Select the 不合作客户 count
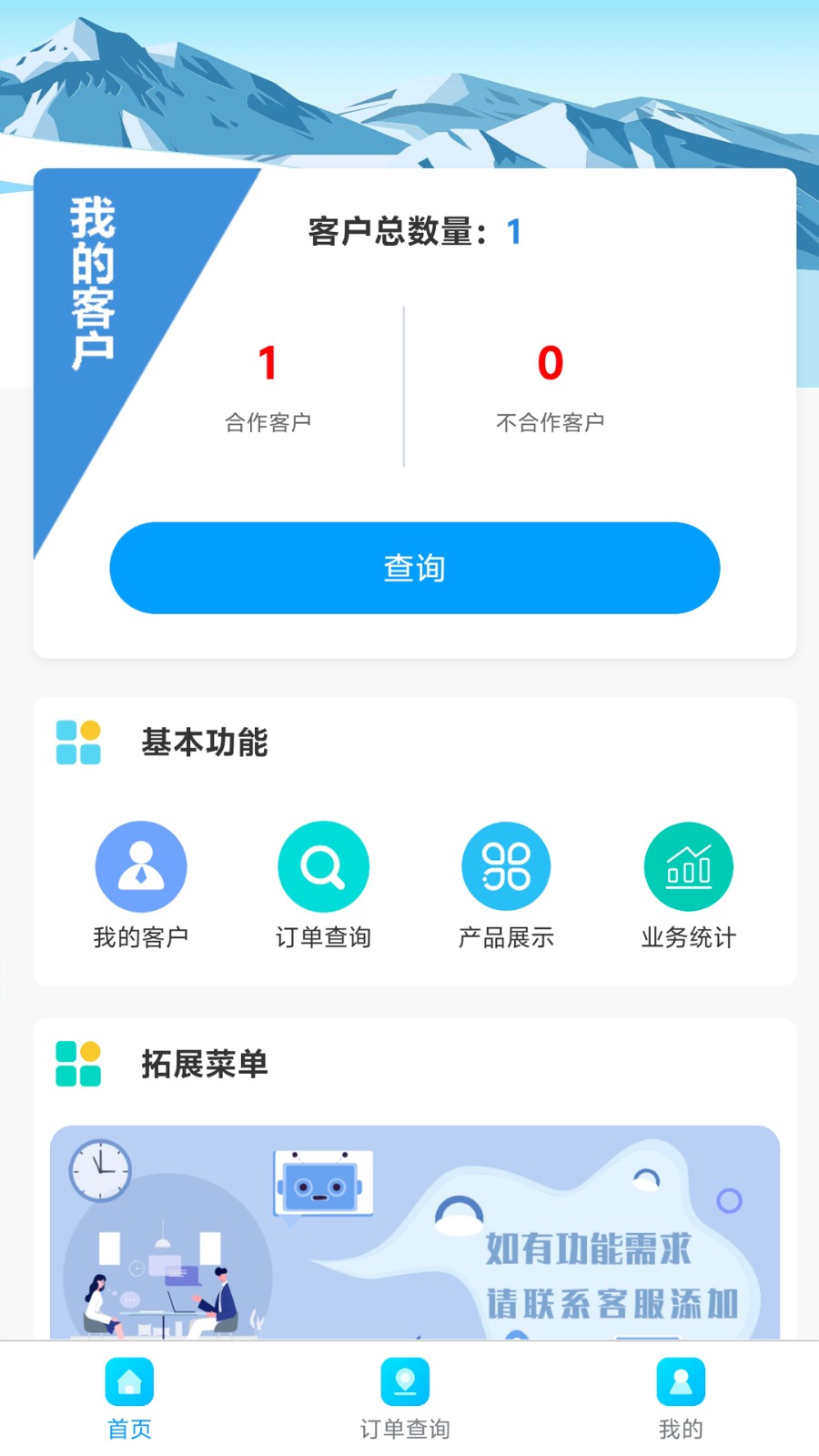This screenshot has height=1456, width=819. pos(549,364)
